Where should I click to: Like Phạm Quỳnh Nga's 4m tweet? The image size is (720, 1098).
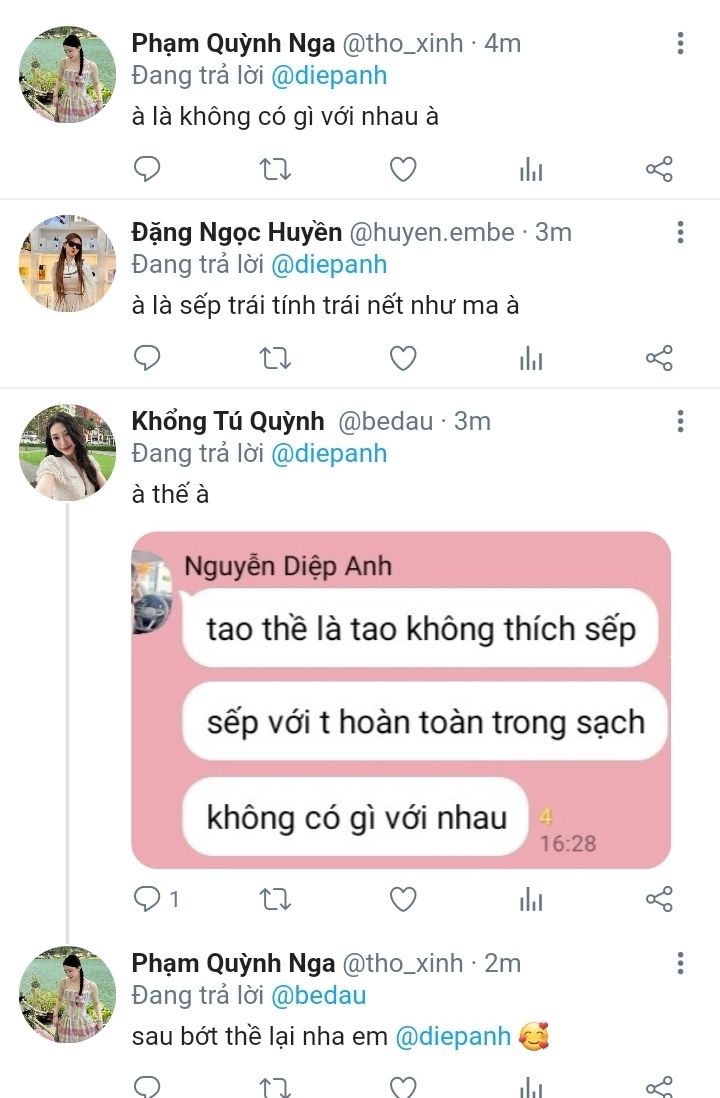click(x=403, y=170)
